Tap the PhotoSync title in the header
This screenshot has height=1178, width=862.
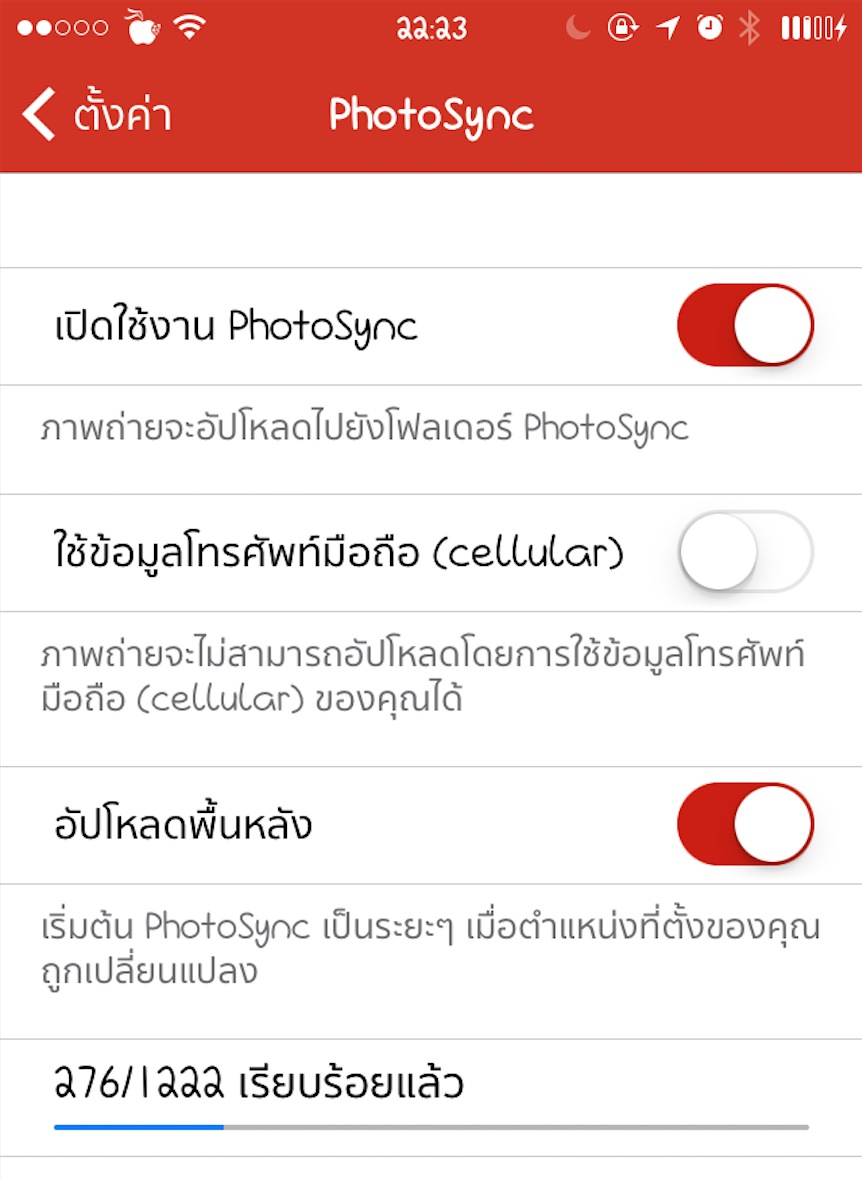pyautogui.click(x=431, y=113)
